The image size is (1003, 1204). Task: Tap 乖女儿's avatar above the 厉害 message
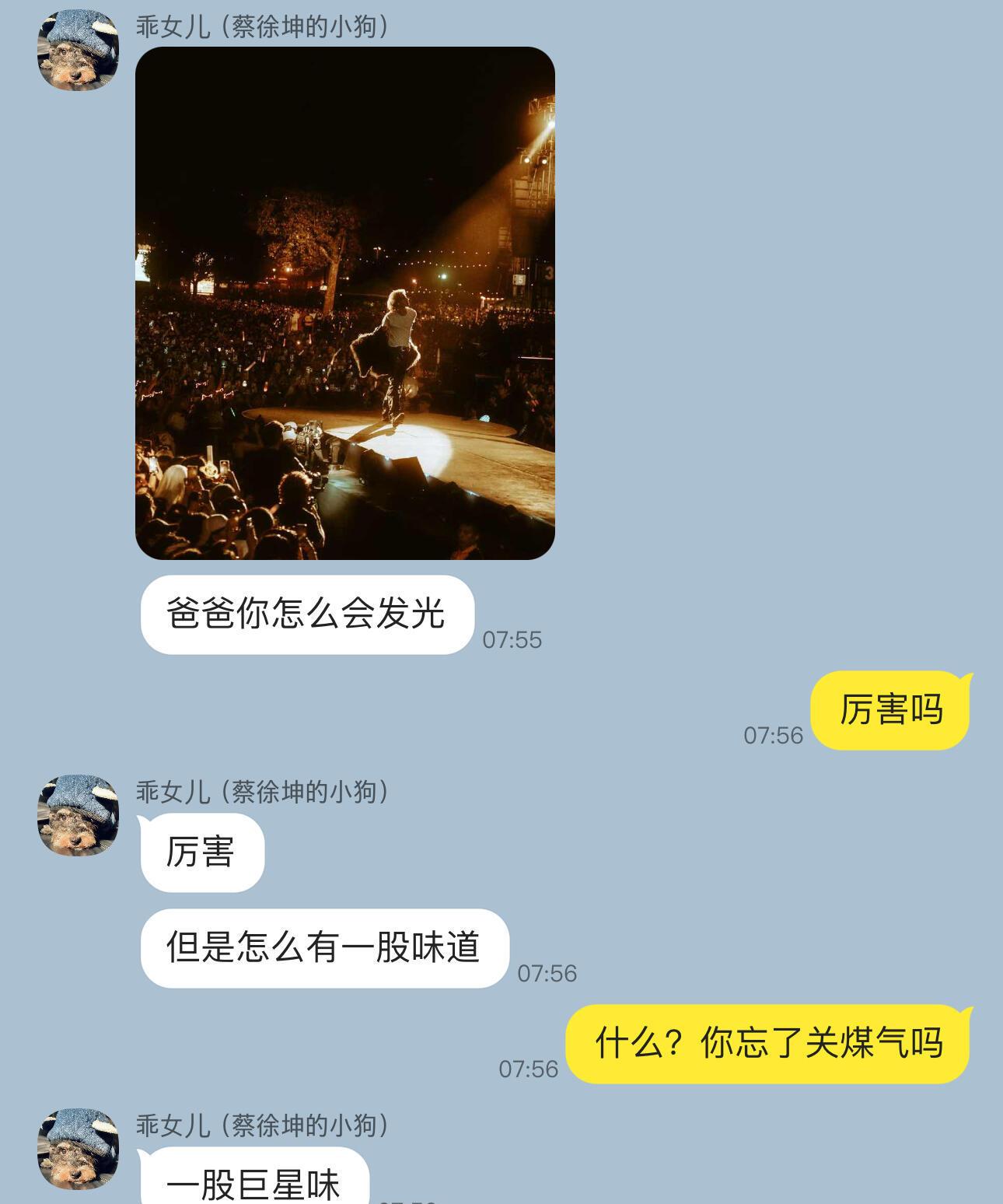[78, 814]
